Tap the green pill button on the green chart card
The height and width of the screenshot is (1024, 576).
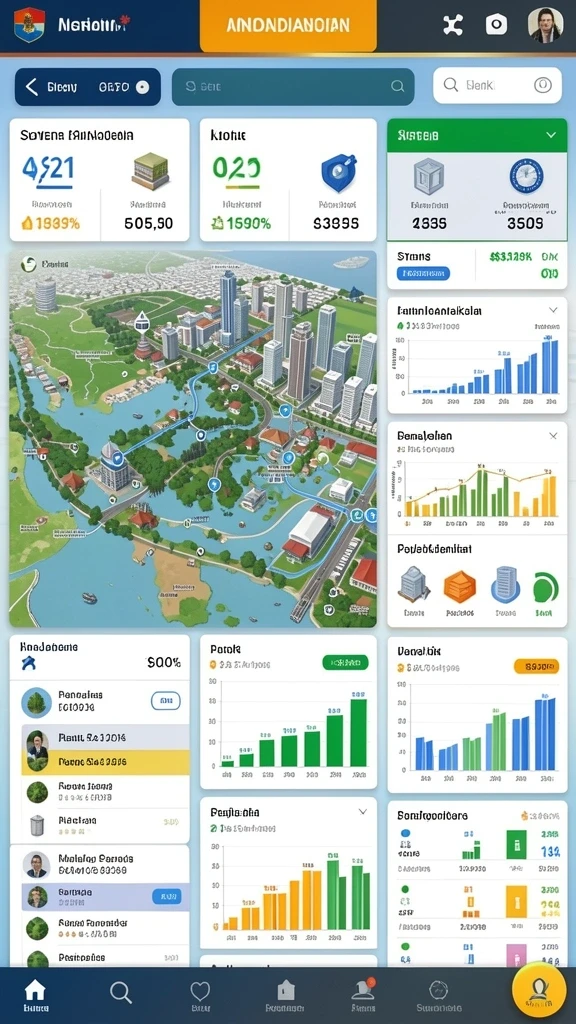345,663
